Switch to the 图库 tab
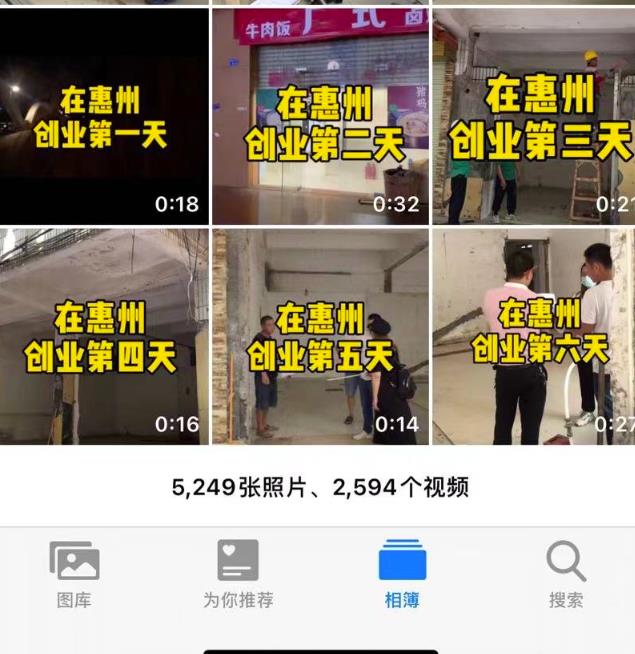Viewport: 635px width, 654px height. click(x=74, y=574)
